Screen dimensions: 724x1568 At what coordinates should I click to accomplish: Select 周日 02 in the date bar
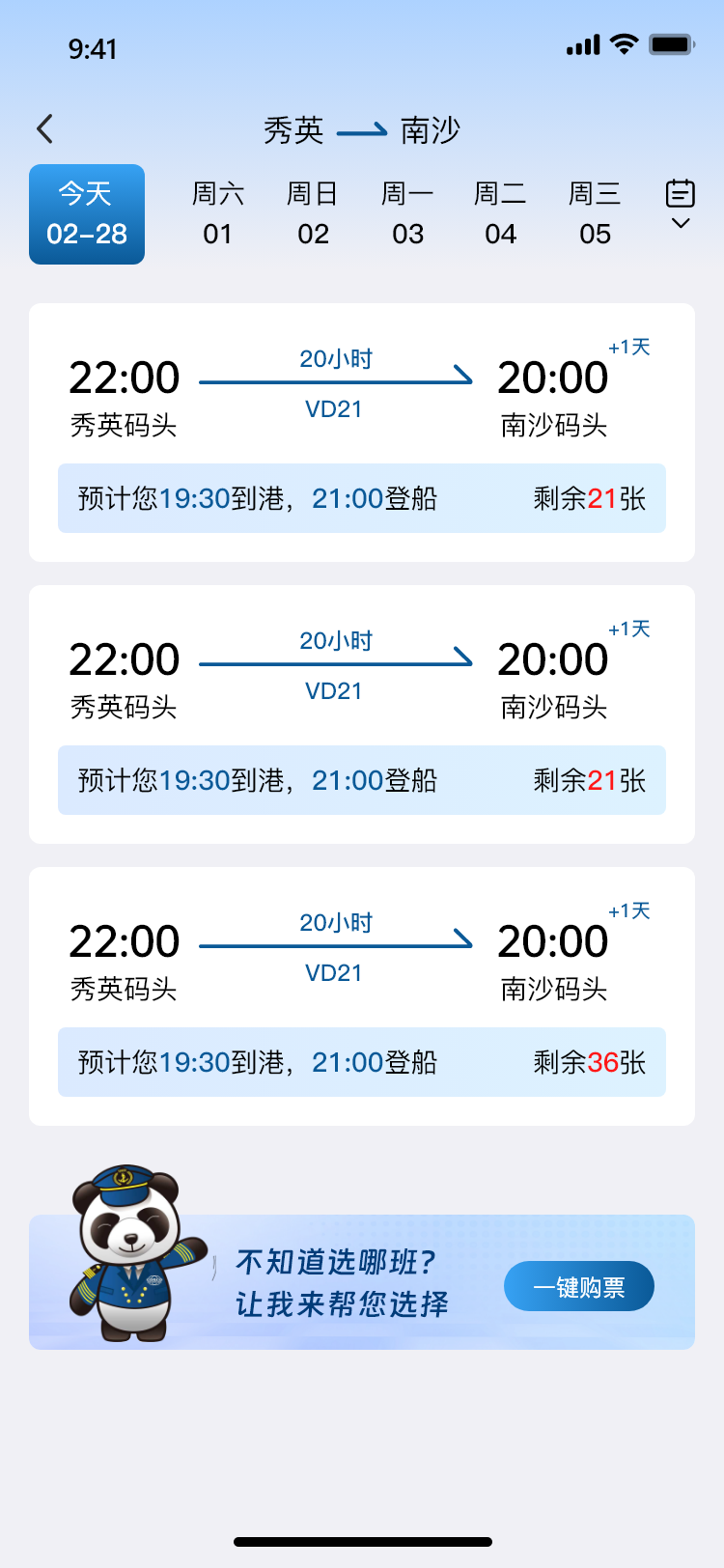coord(311,213)
